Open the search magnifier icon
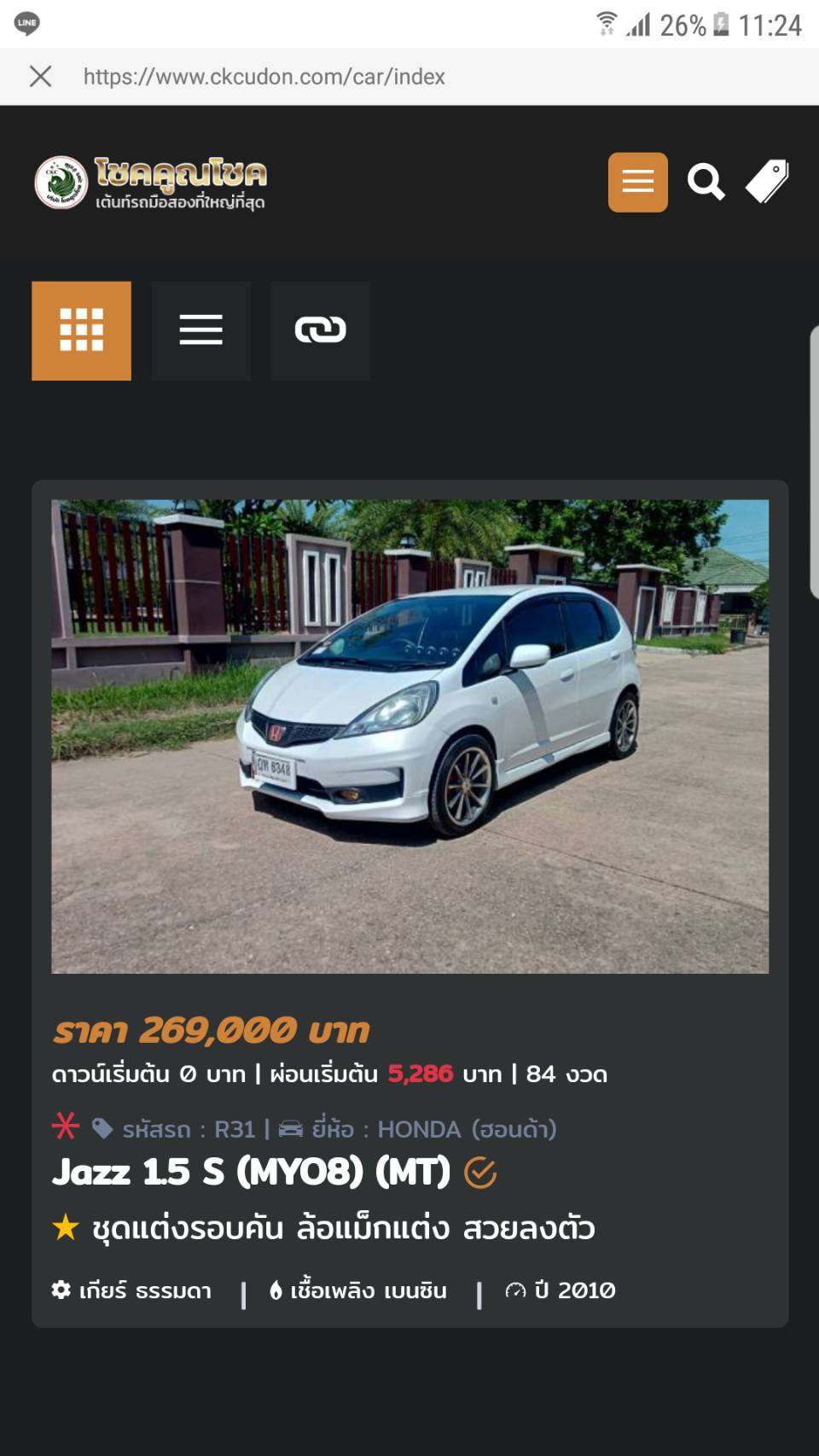Screen dimensions: 819x1456 click(706, 182)
